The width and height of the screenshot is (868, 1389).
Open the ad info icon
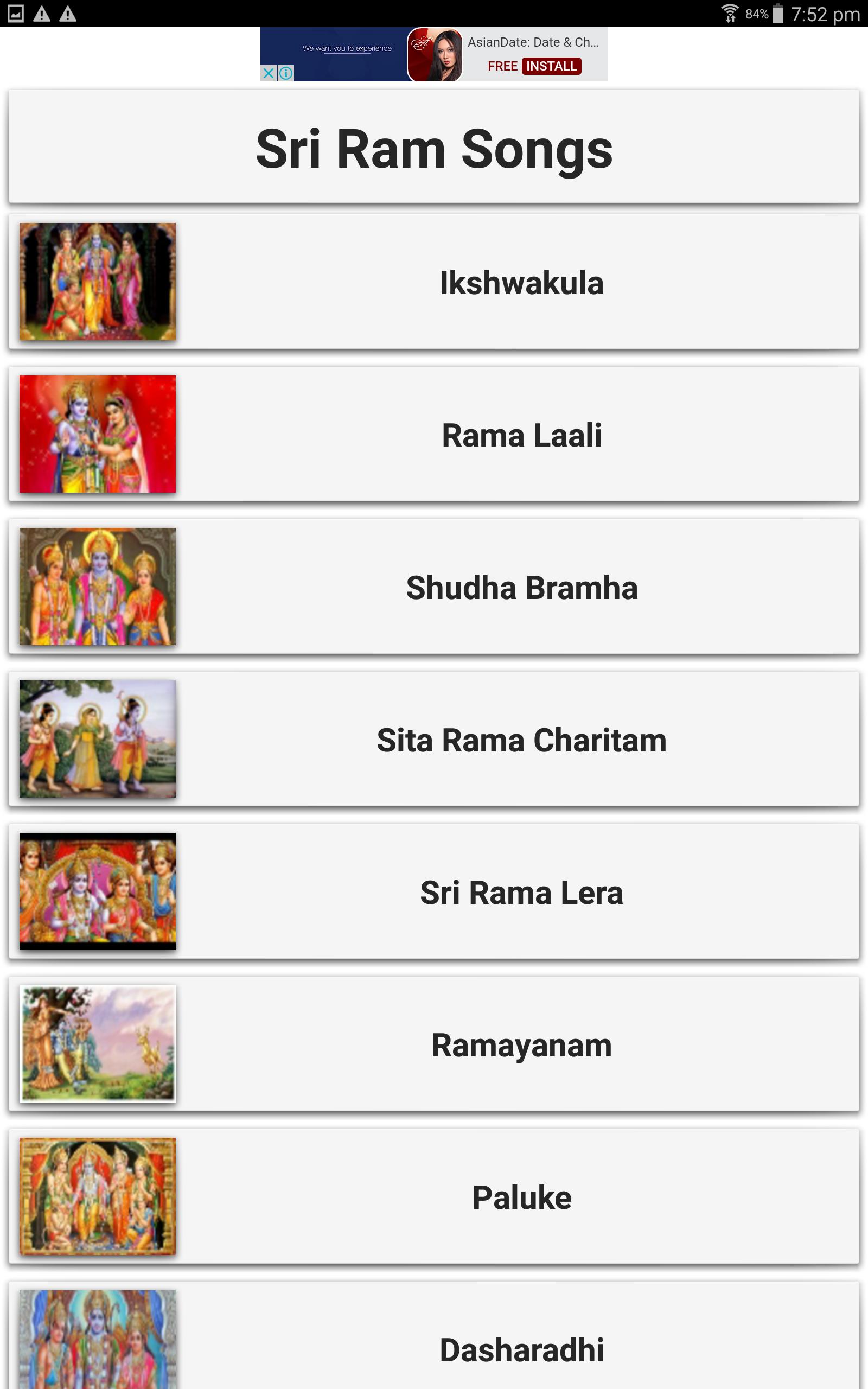[x=286, y=73]
